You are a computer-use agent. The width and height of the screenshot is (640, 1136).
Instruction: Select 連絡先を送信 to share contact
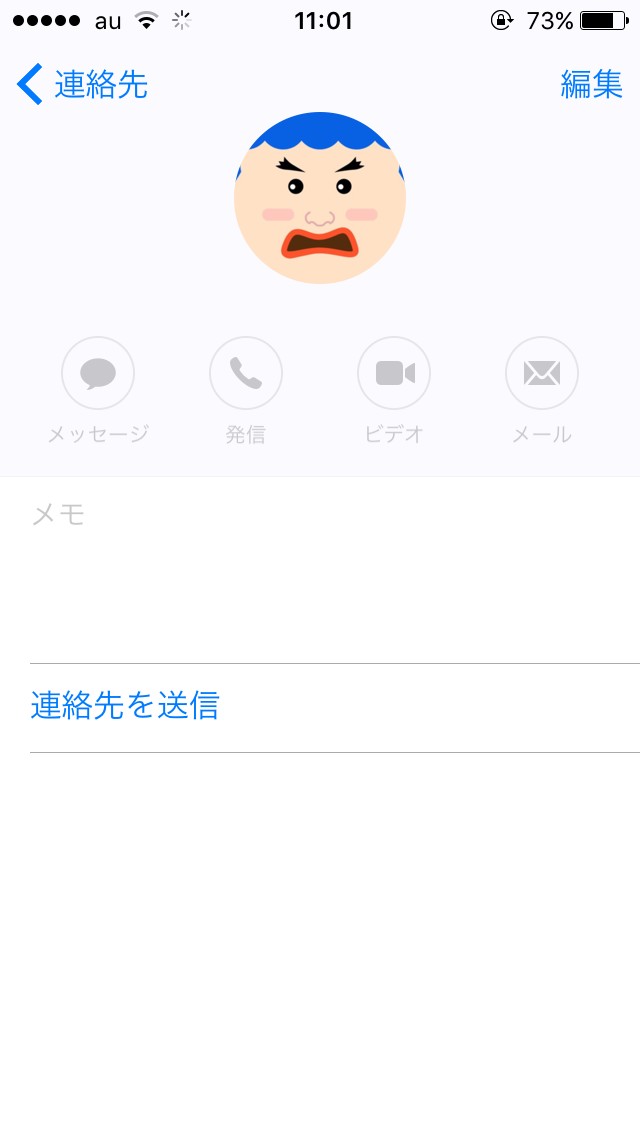point(125,706)
